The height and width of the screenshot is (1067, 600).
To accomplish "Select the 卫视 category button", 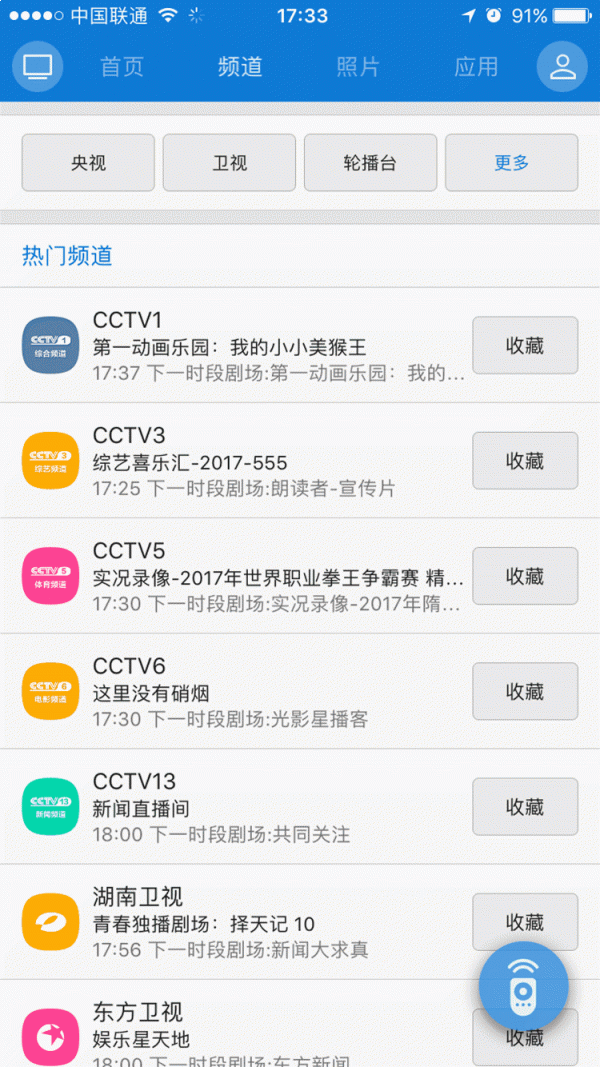I will pyautogui.click(x=229, y=163).
